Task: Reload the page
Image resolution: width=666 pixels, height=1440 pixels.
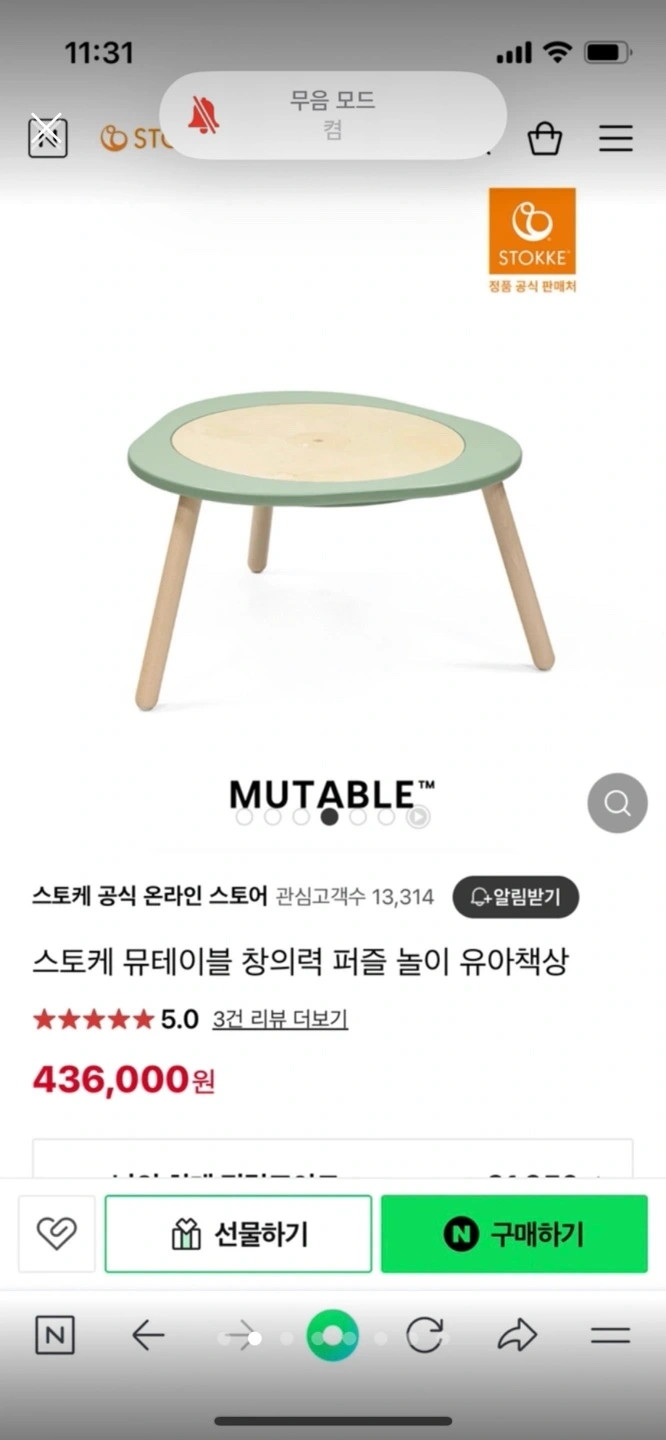Action: coord(424,1335)
